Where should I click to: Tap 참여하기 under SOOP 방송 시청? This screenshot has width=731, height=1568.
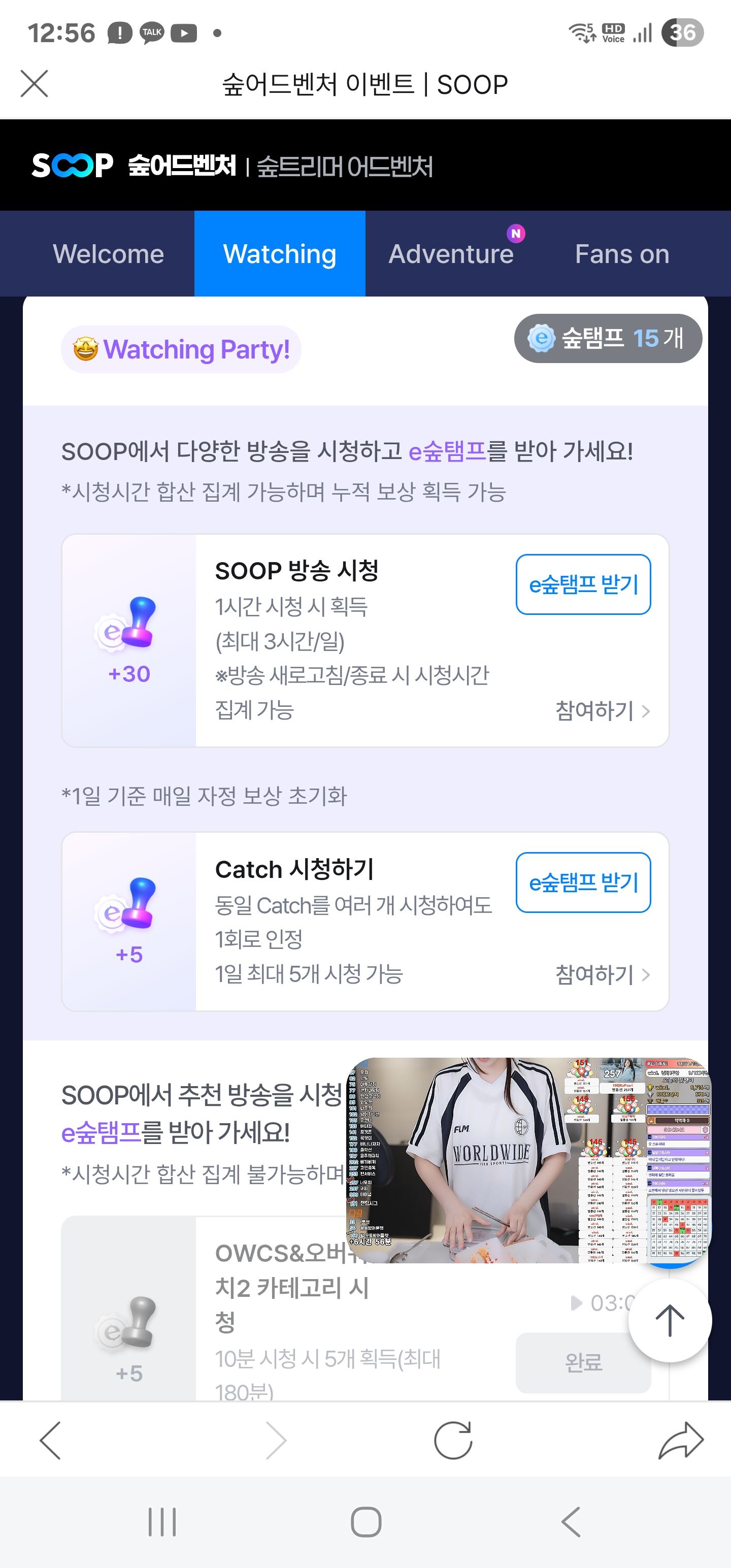602,710
